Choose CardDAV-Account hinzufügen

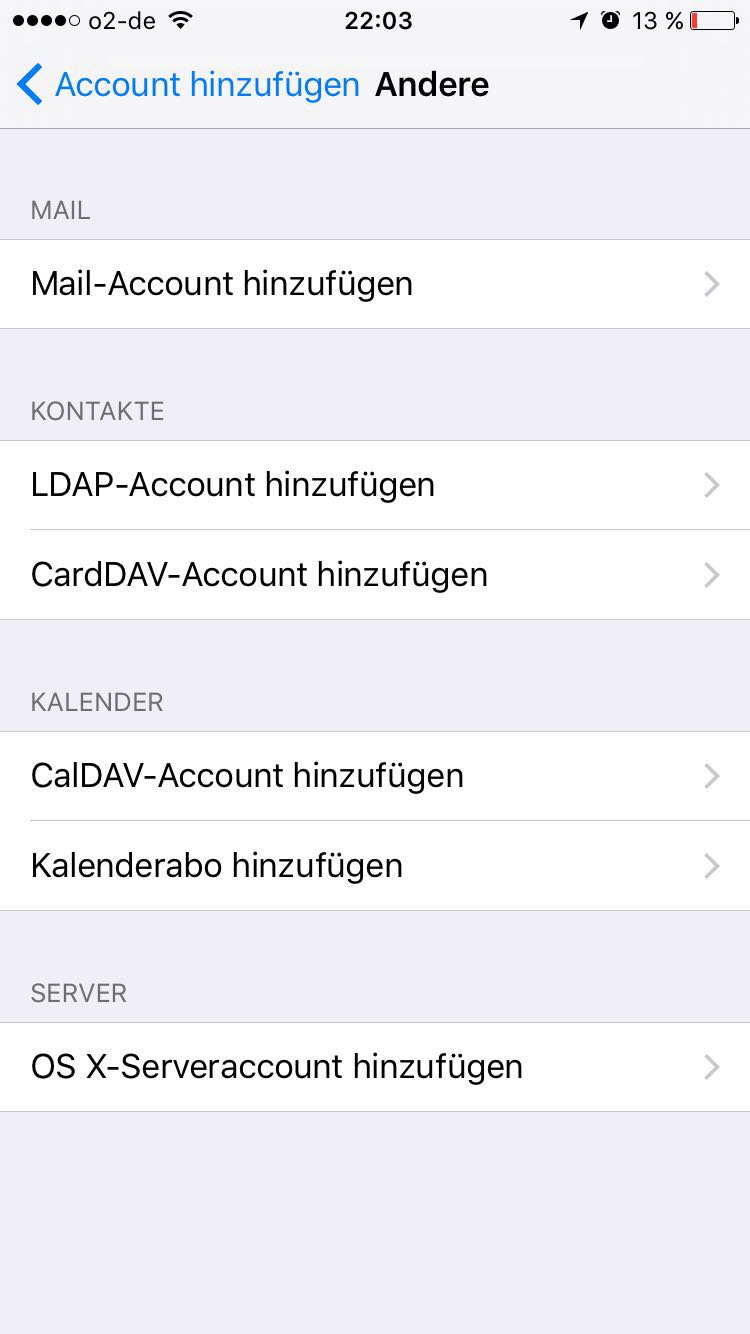click(x=374, y=575)
